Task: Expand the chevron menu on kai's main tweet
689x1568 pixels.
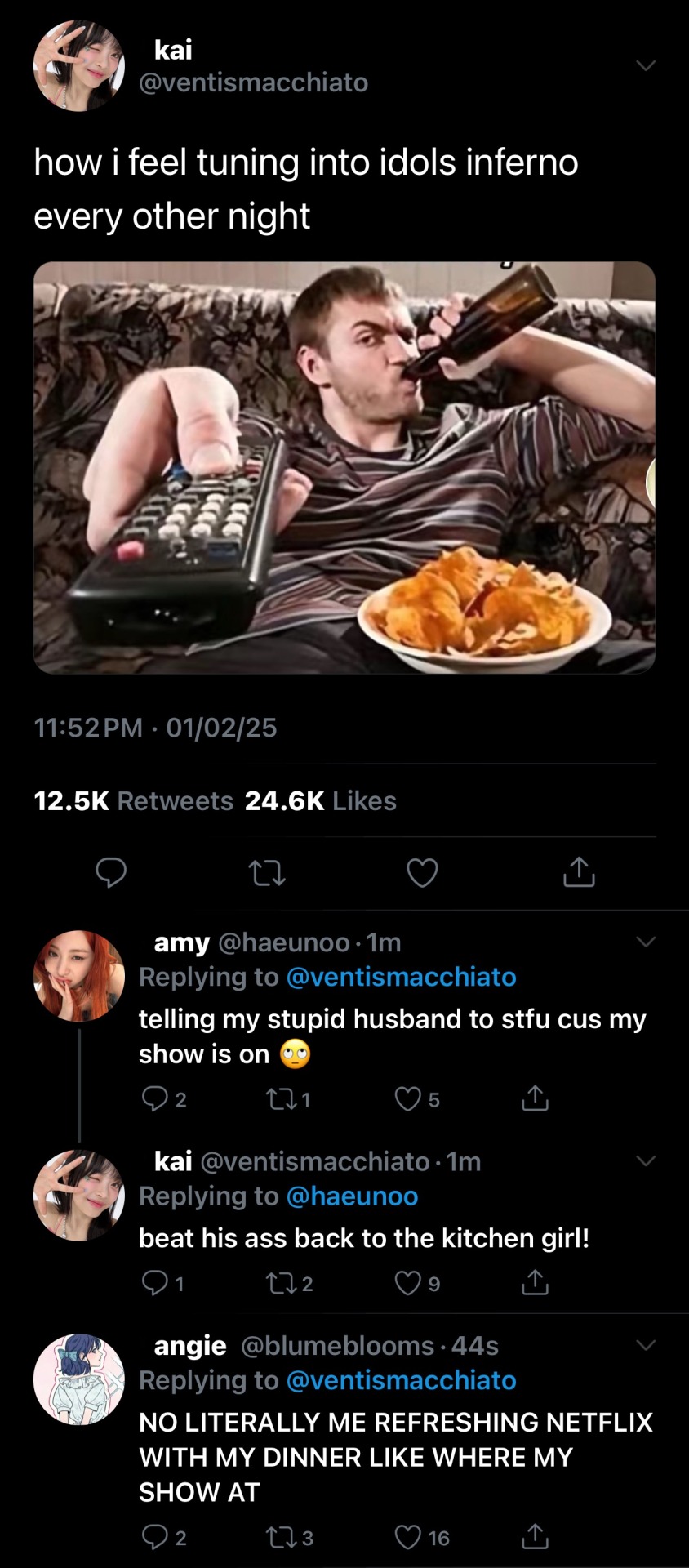Action: 646,65
